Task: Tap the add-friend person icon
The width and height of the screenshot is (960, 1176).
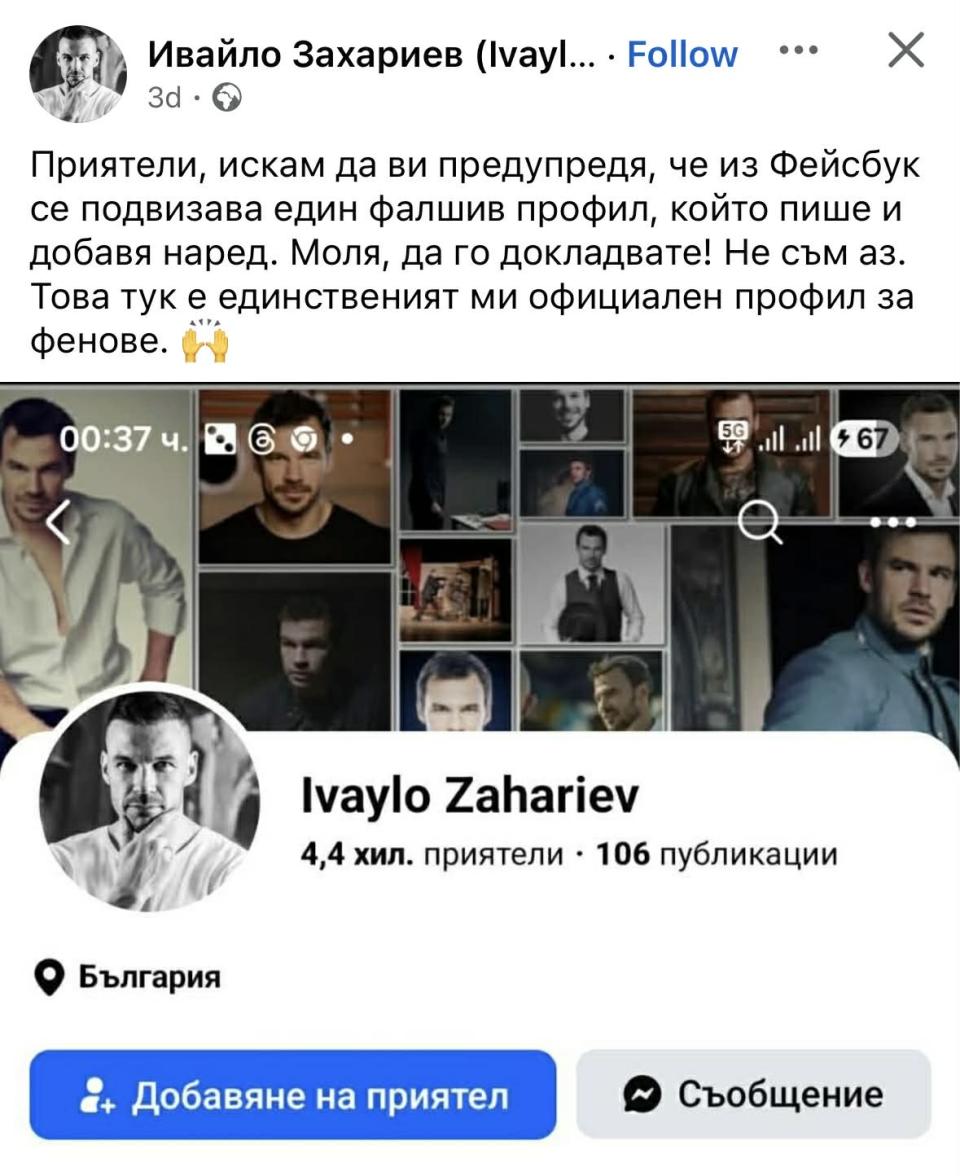Action: pos(96,1096)
